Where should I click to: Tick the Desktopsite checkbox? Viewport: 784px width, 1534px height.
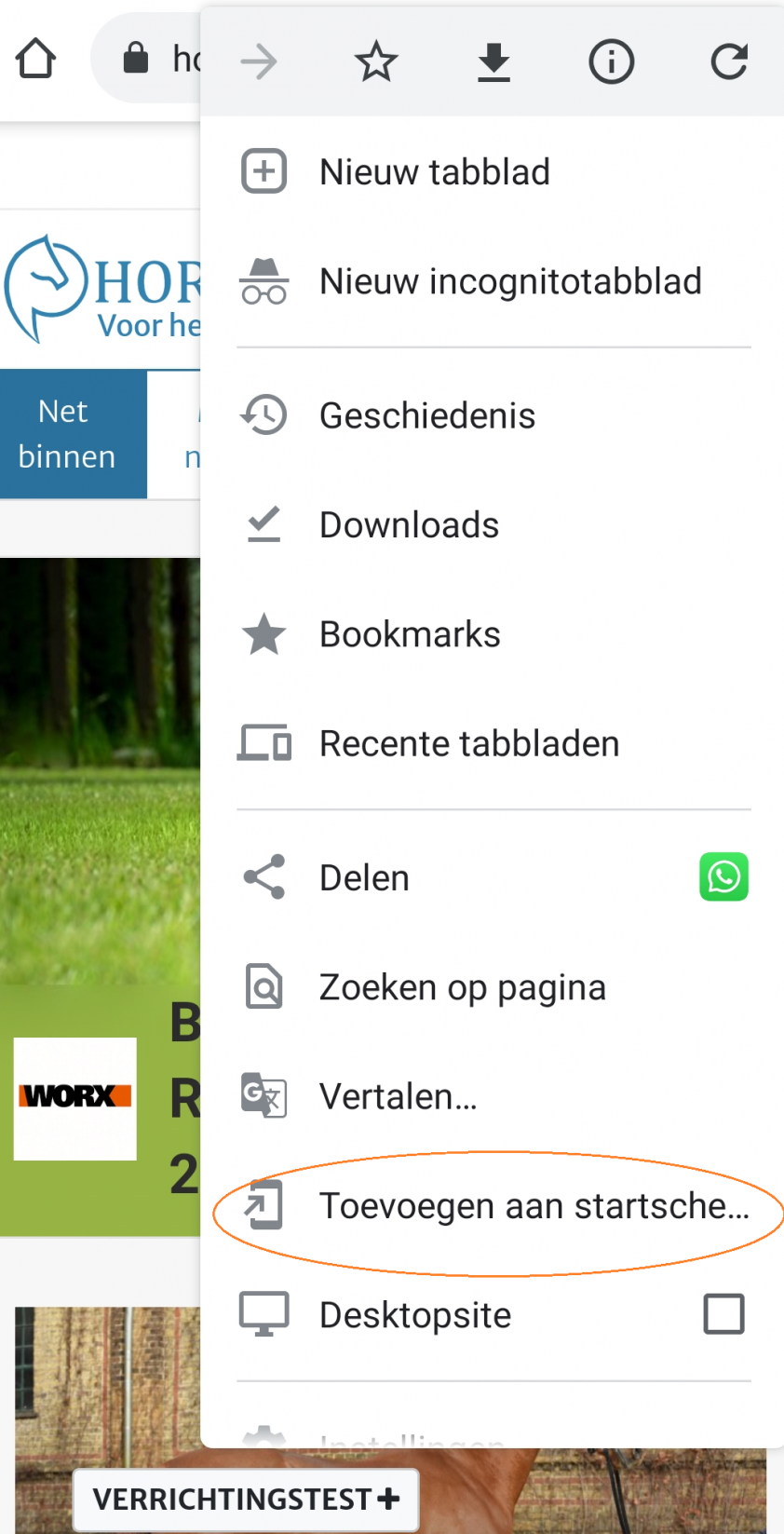click(723, 1315)
